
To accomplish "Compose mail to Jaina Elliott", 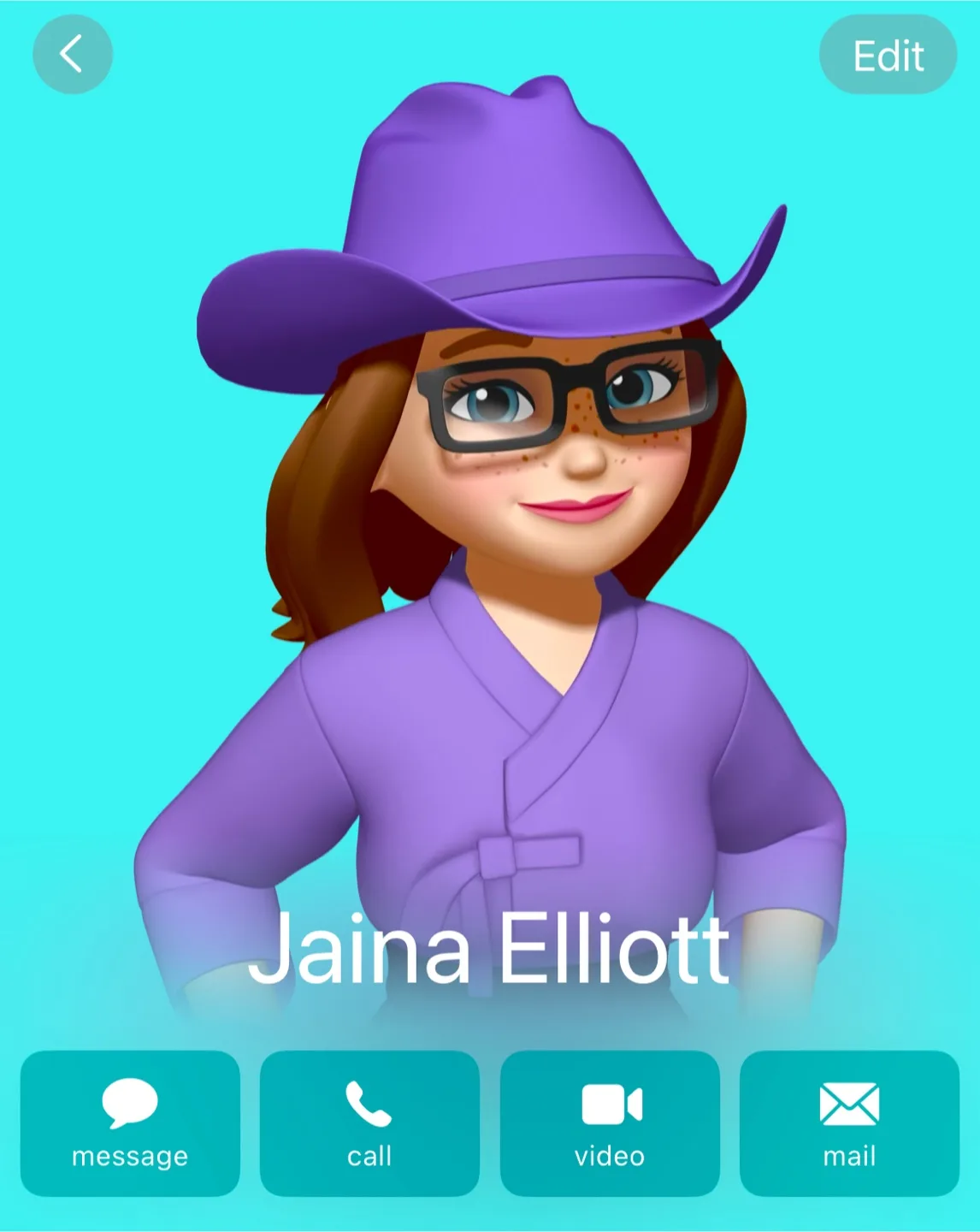I will point(849,1123).
